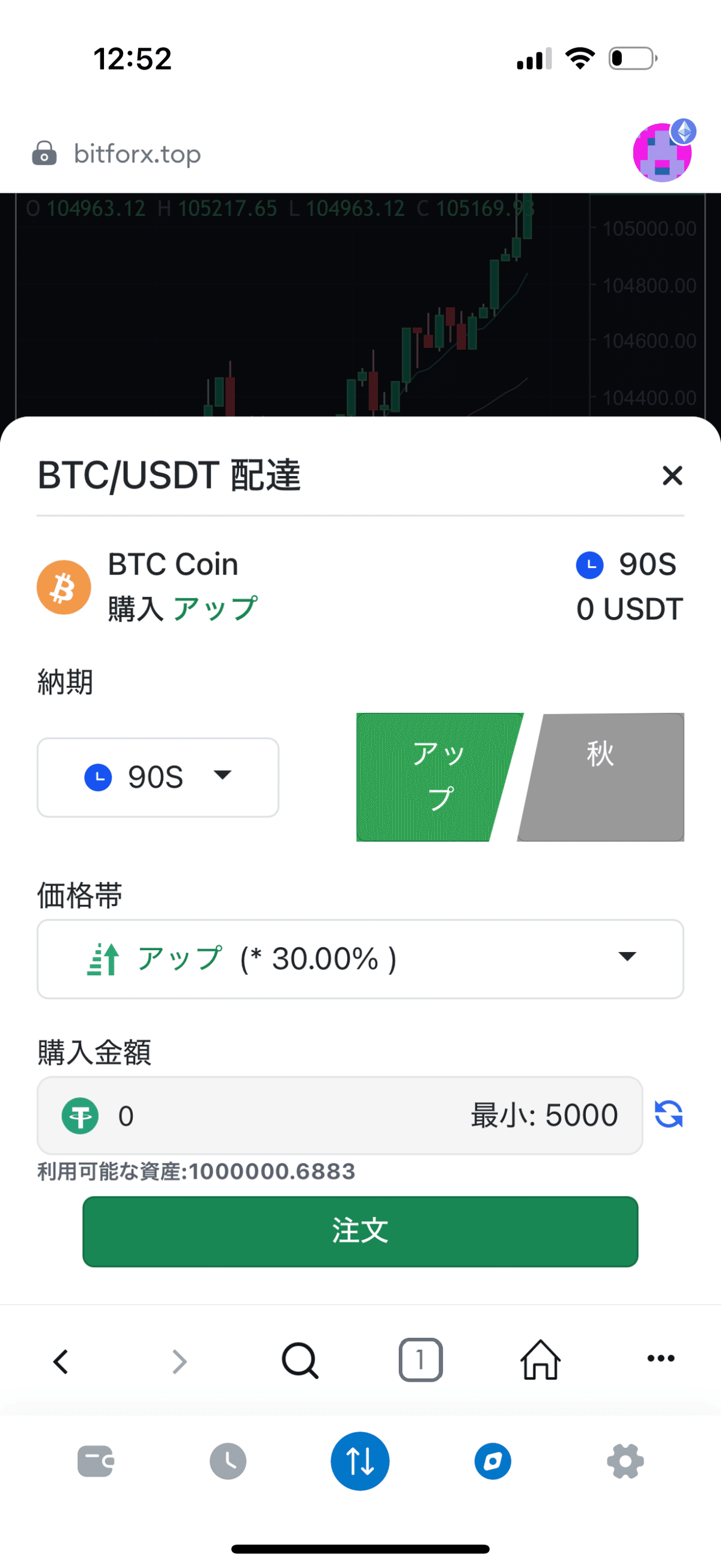Tap the bitforx.top address bar
The height and width of the screenshot is (1568, 721).
(x=138, y=154)
